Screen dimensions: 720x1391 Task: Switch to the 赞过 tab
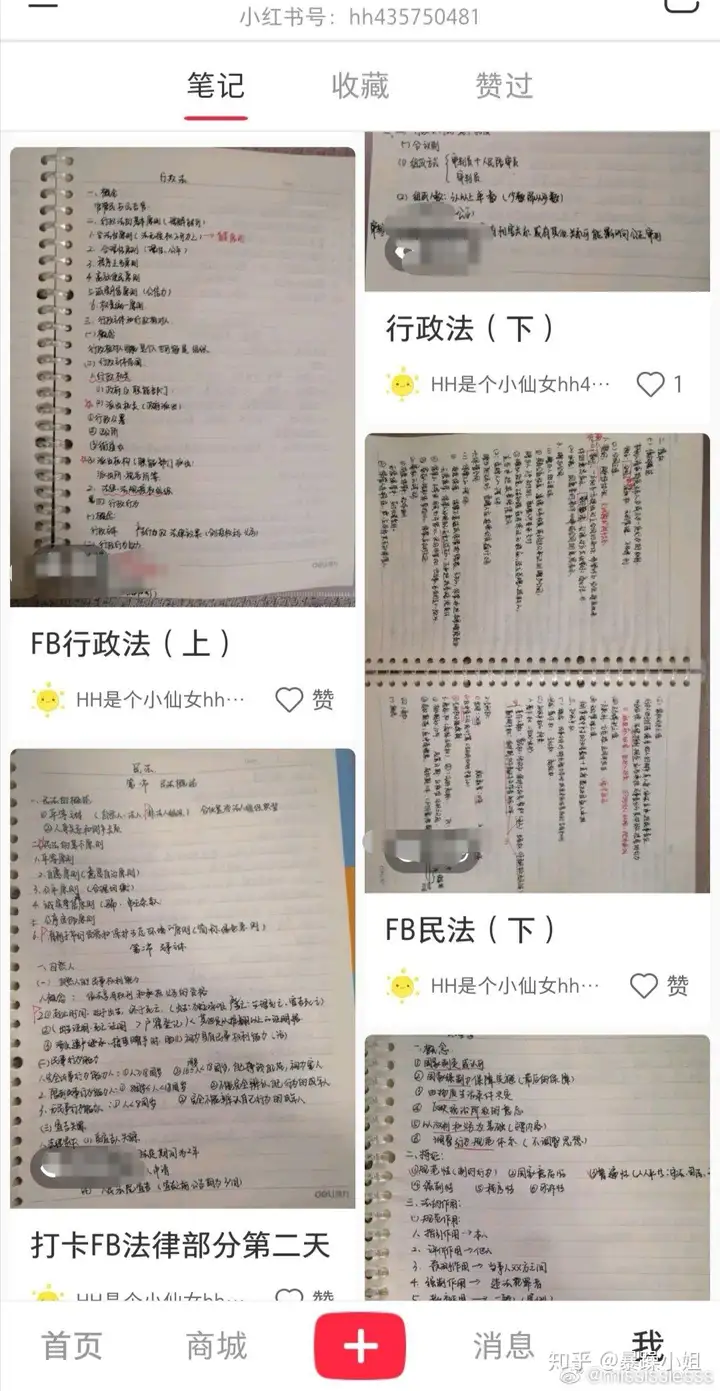pos(504,86)
